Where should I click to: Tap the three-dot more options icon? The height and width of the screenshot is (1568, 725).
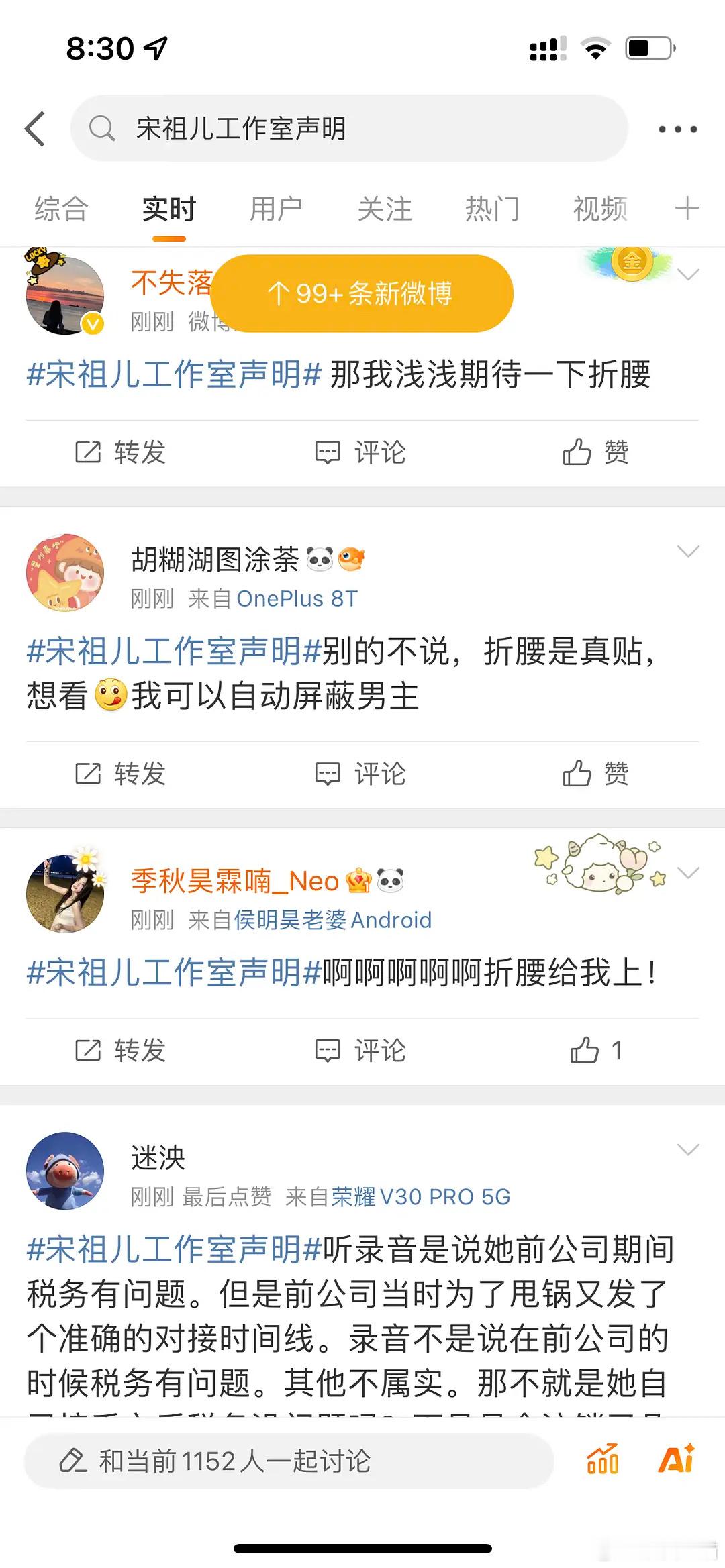(x=678, y=127)
